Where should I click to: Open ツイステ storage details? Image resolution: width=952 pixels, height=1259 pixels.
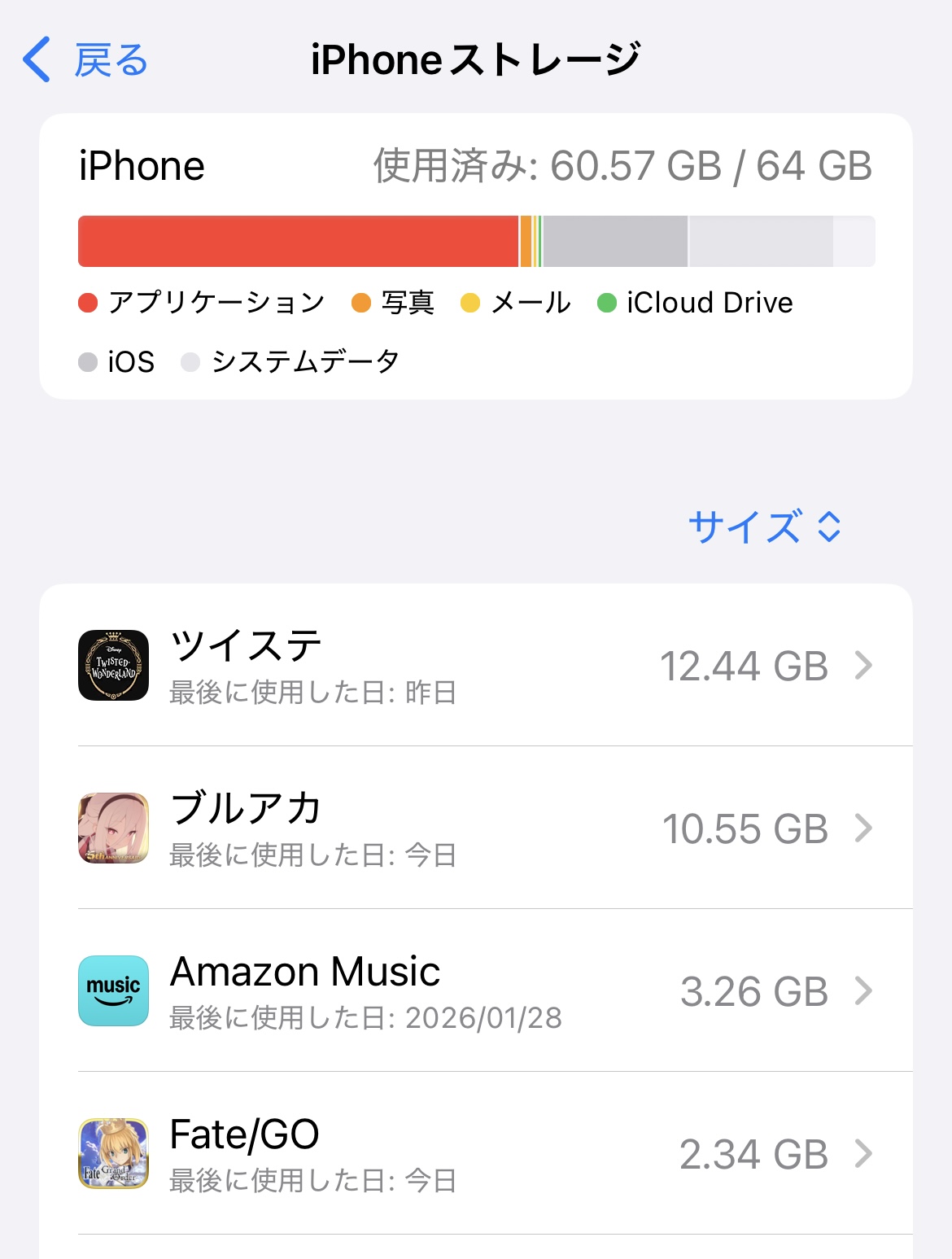475,666
